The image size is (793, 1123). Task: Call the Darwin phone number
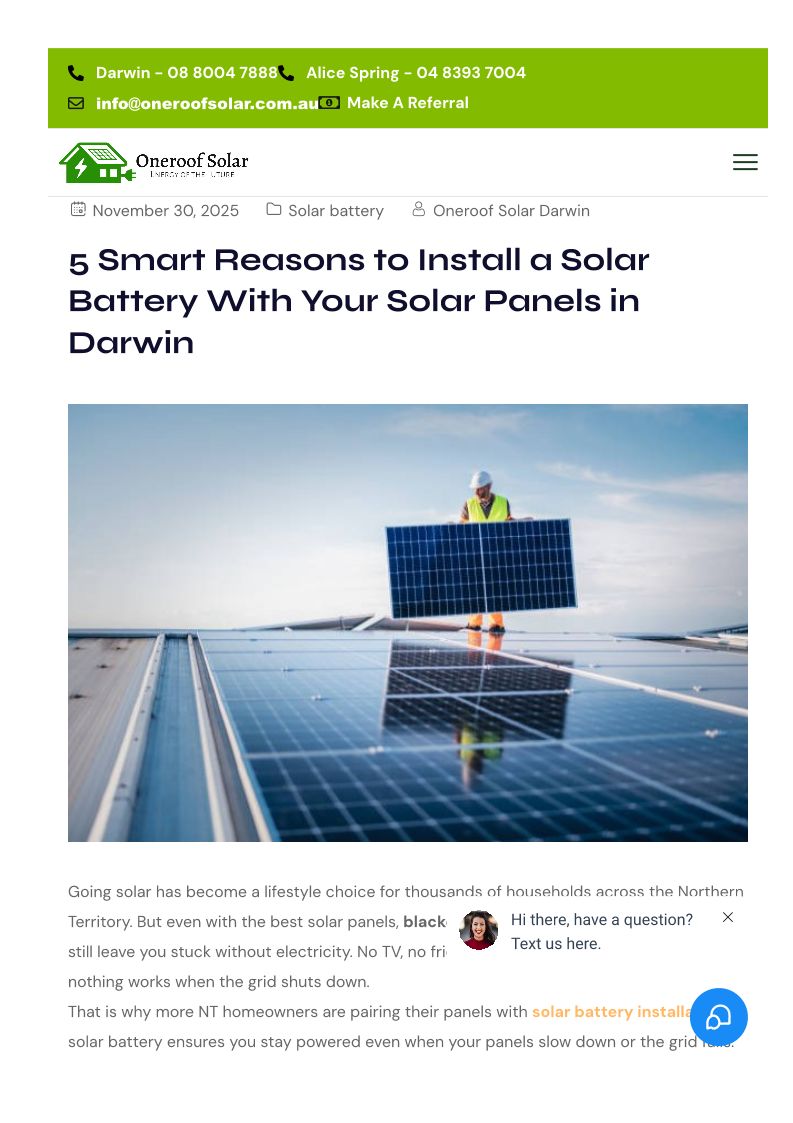click(186, 73)
